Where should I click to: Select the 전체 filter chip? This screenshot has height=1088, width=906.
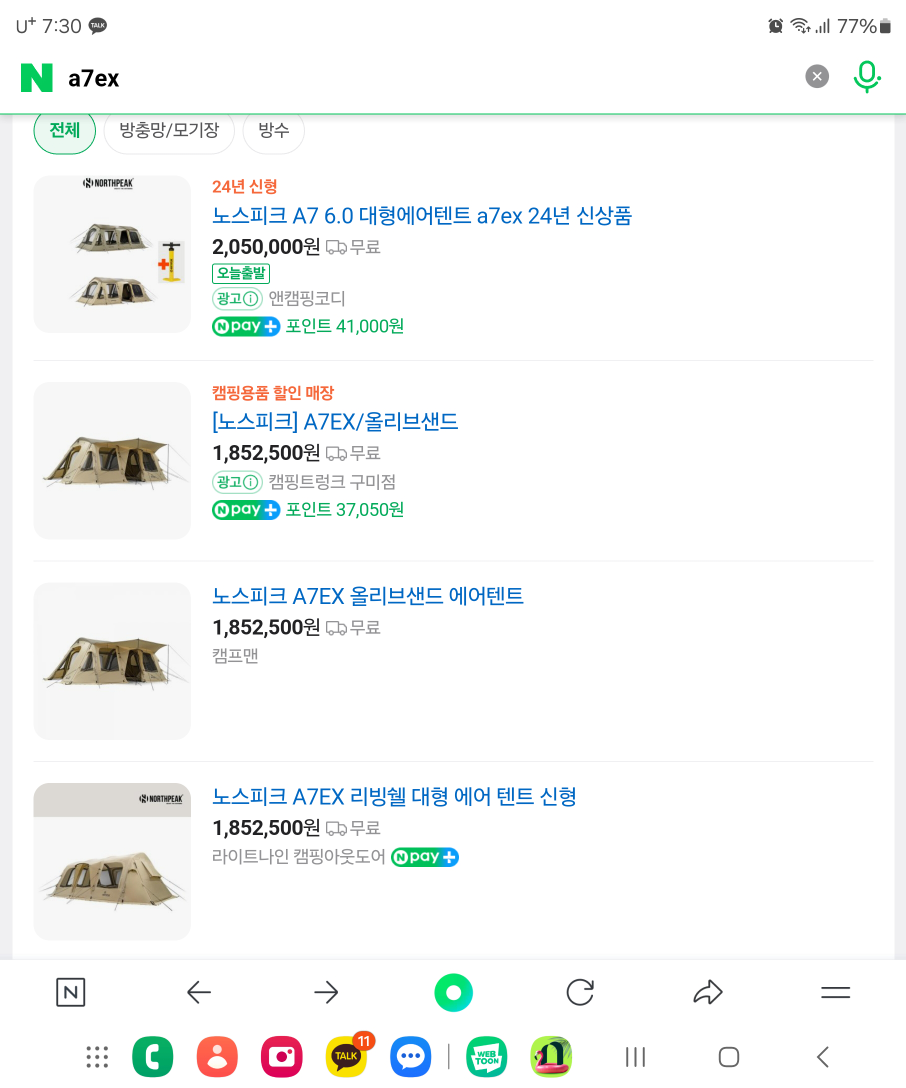(65, 131)
